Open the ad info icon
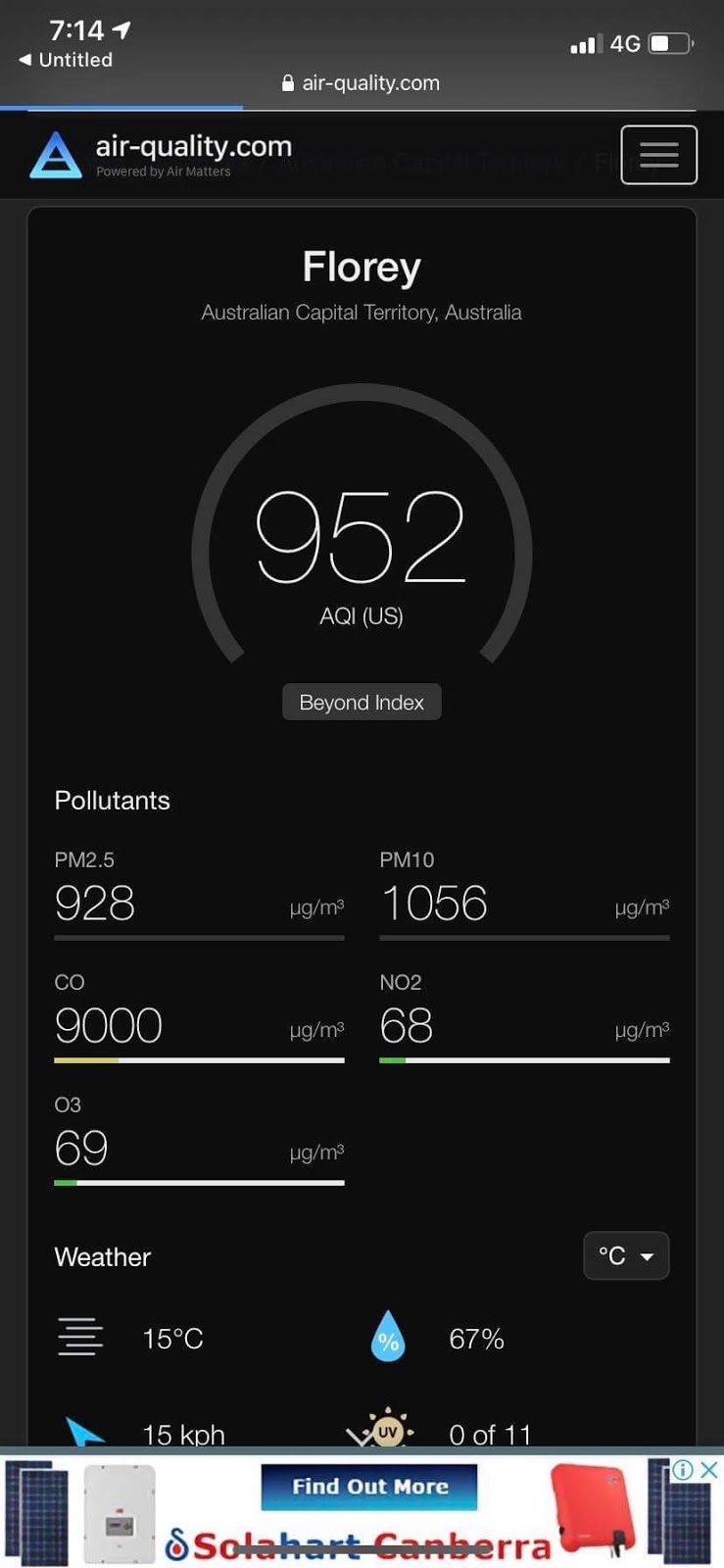The height and width of the screenshot is (1568, 724). point(684,1469)
